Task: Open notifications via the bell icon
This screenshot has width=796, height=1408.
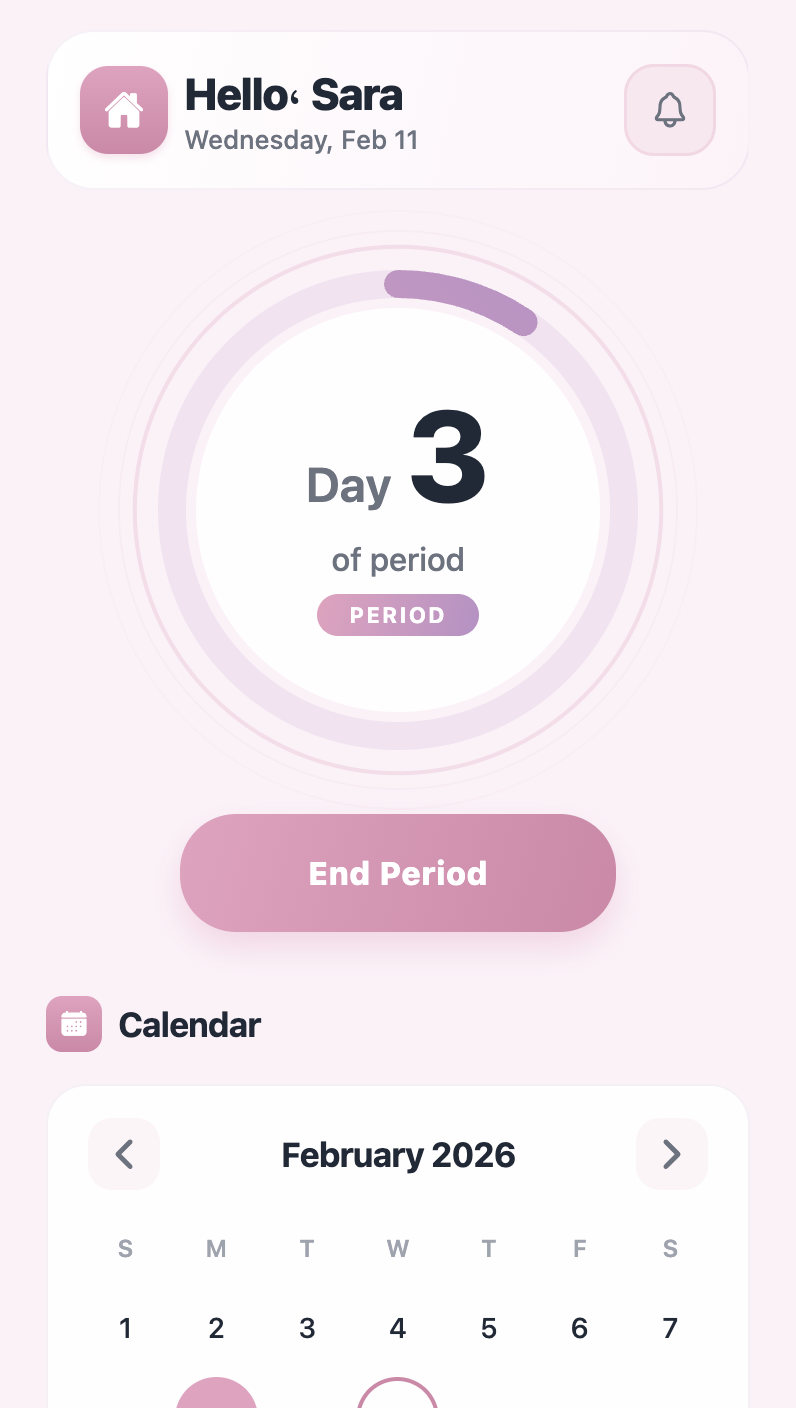Action: pos(669,110)
